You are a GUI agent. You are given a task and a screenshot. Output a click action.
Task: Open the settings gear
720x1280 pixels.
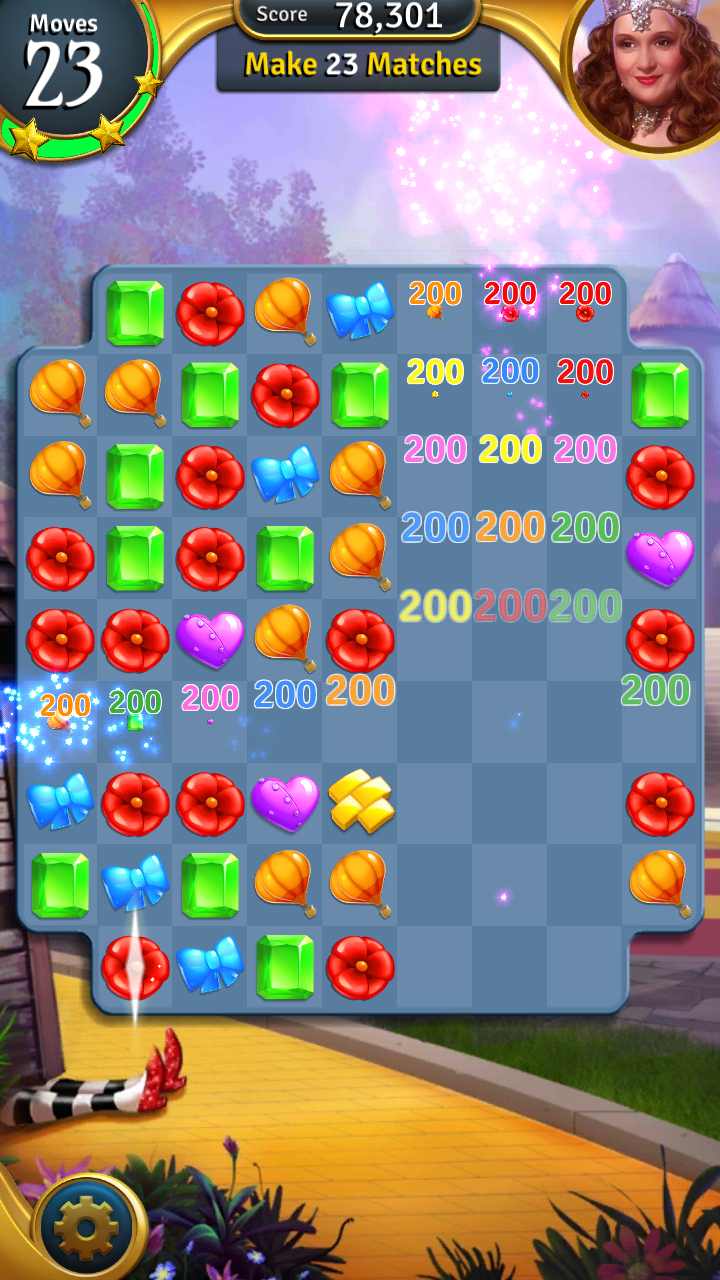pos(86,1226)
